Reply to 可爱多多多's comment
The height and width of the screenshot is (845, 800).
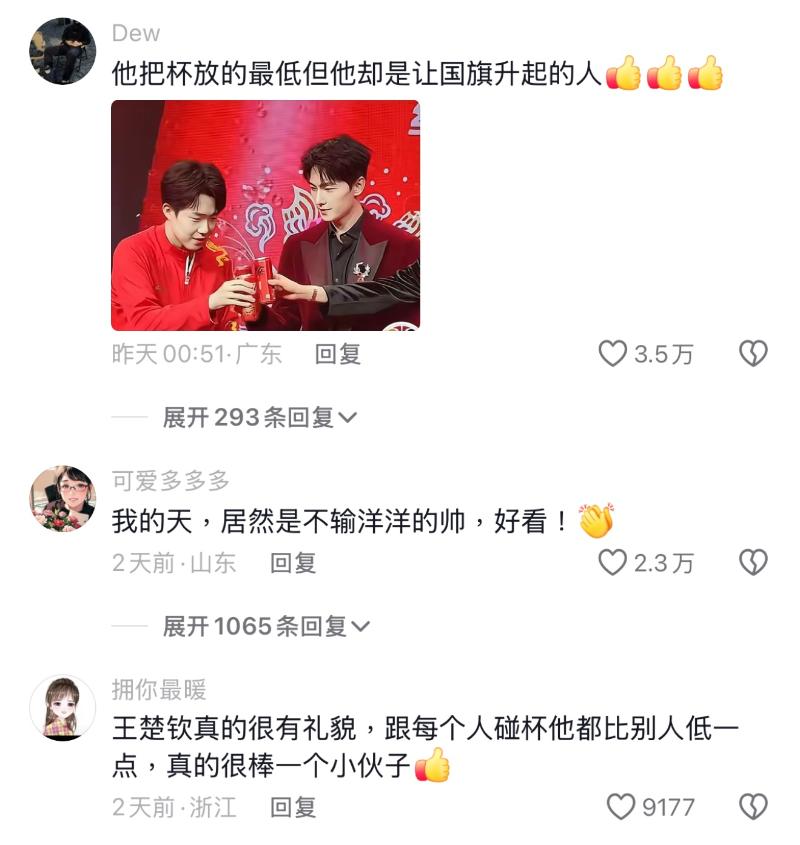tap(293, 563)
